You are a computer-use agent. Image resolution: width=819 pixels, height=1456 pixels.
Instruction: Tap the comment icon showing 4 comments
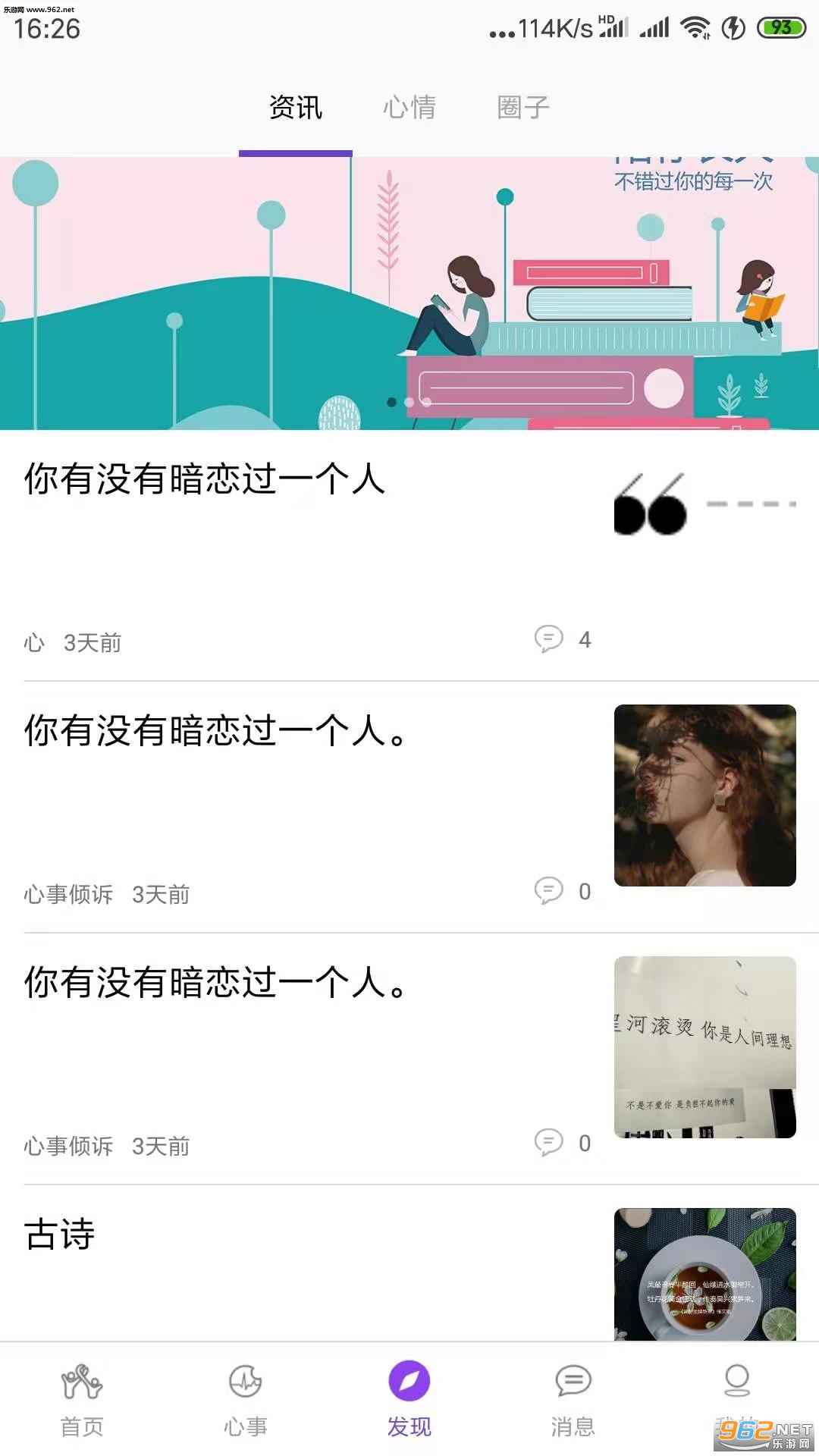click(549, 639)
